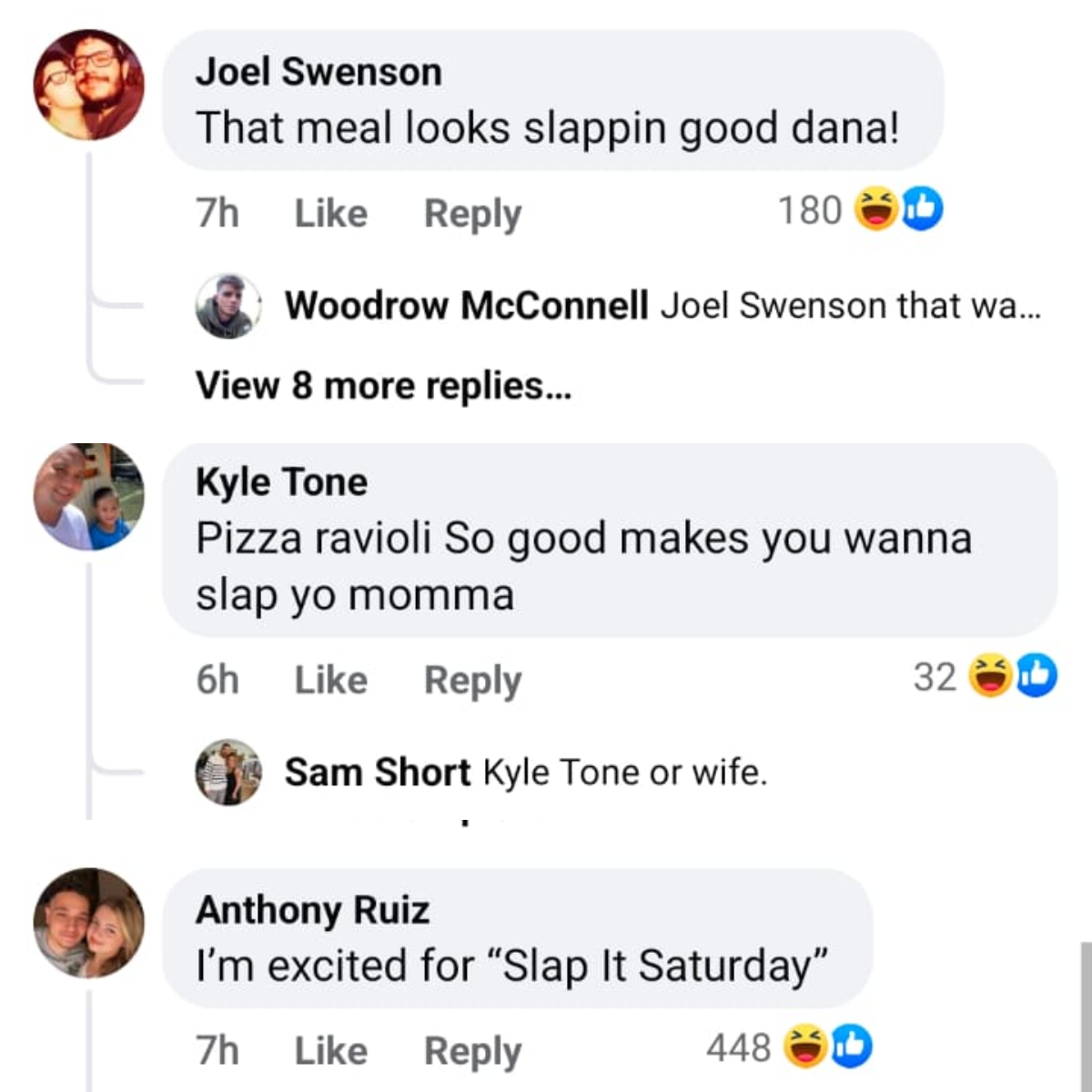
Task: Reply to Anthony Ruiz's comment
Action: [472, 1051]
